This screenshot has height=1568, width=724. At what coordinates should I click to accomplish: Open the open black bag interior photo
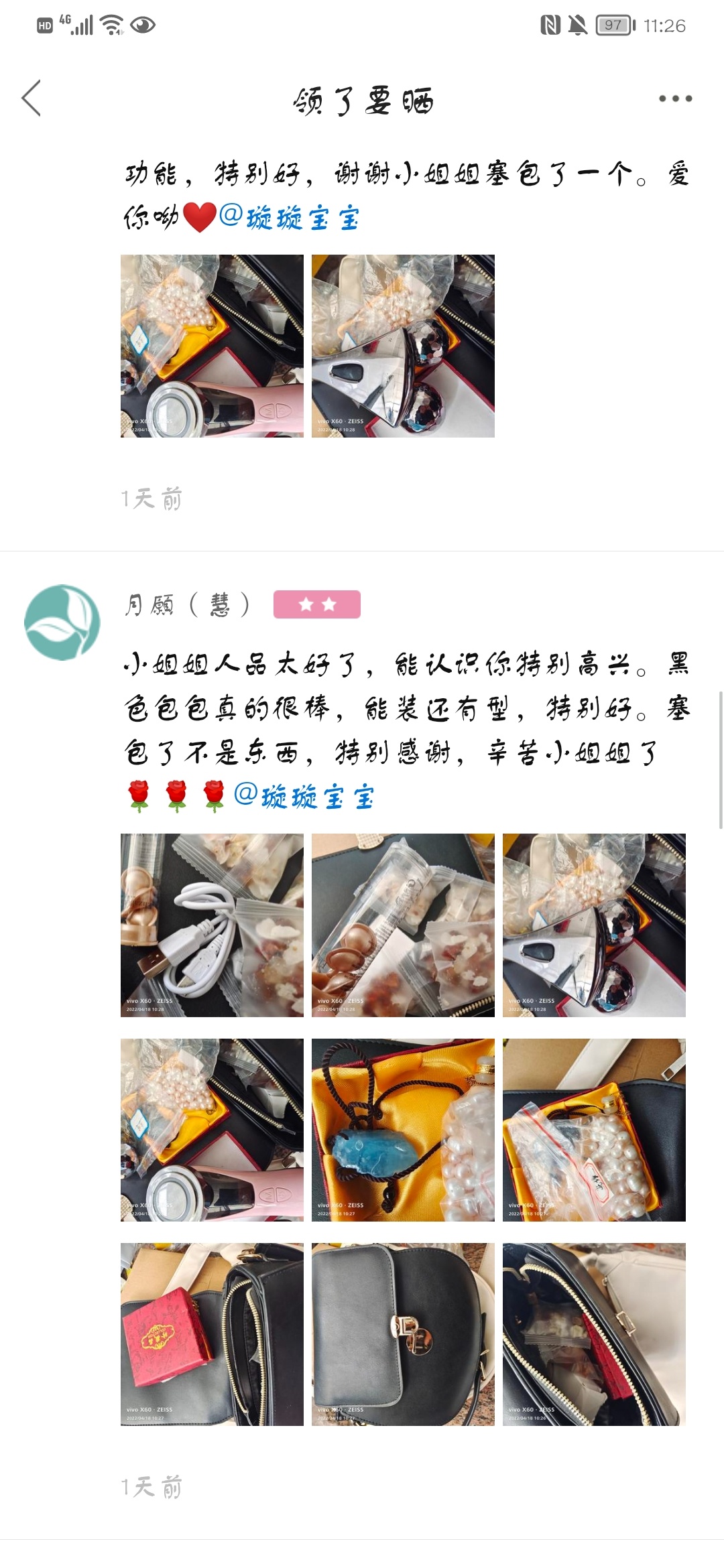pyautogui.click(x=594, y=1334)
